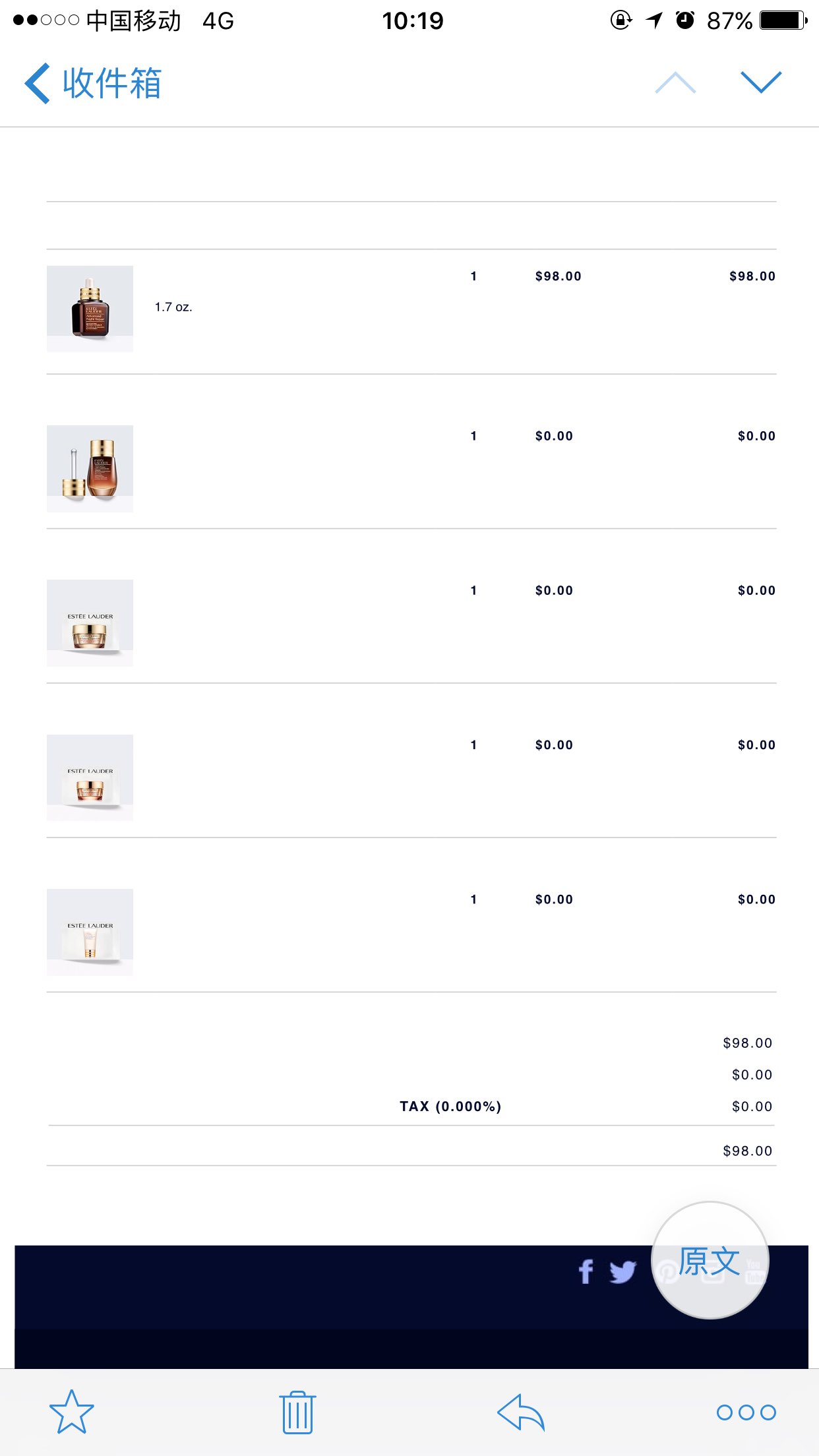
Task: Open the previous email with up arrow
Action: coord(675,83)
